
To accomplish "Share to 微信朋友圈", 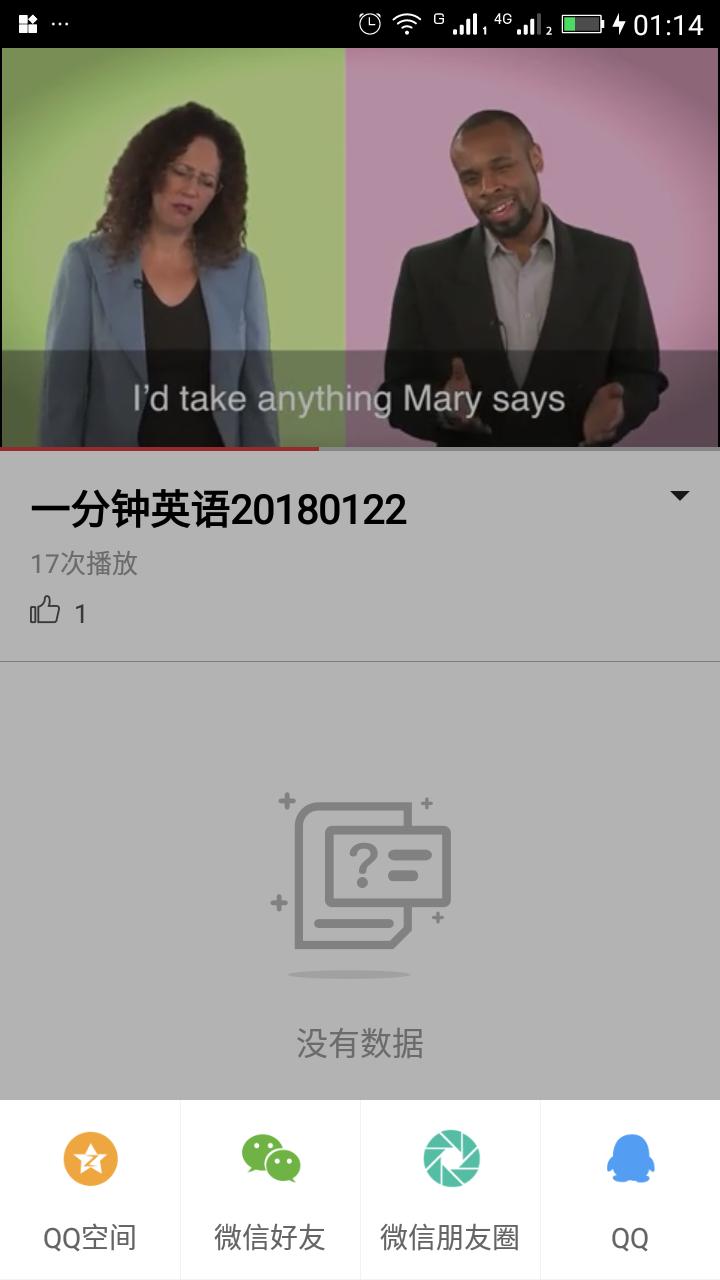I will pyautogui.click(x=450, y=1188).
